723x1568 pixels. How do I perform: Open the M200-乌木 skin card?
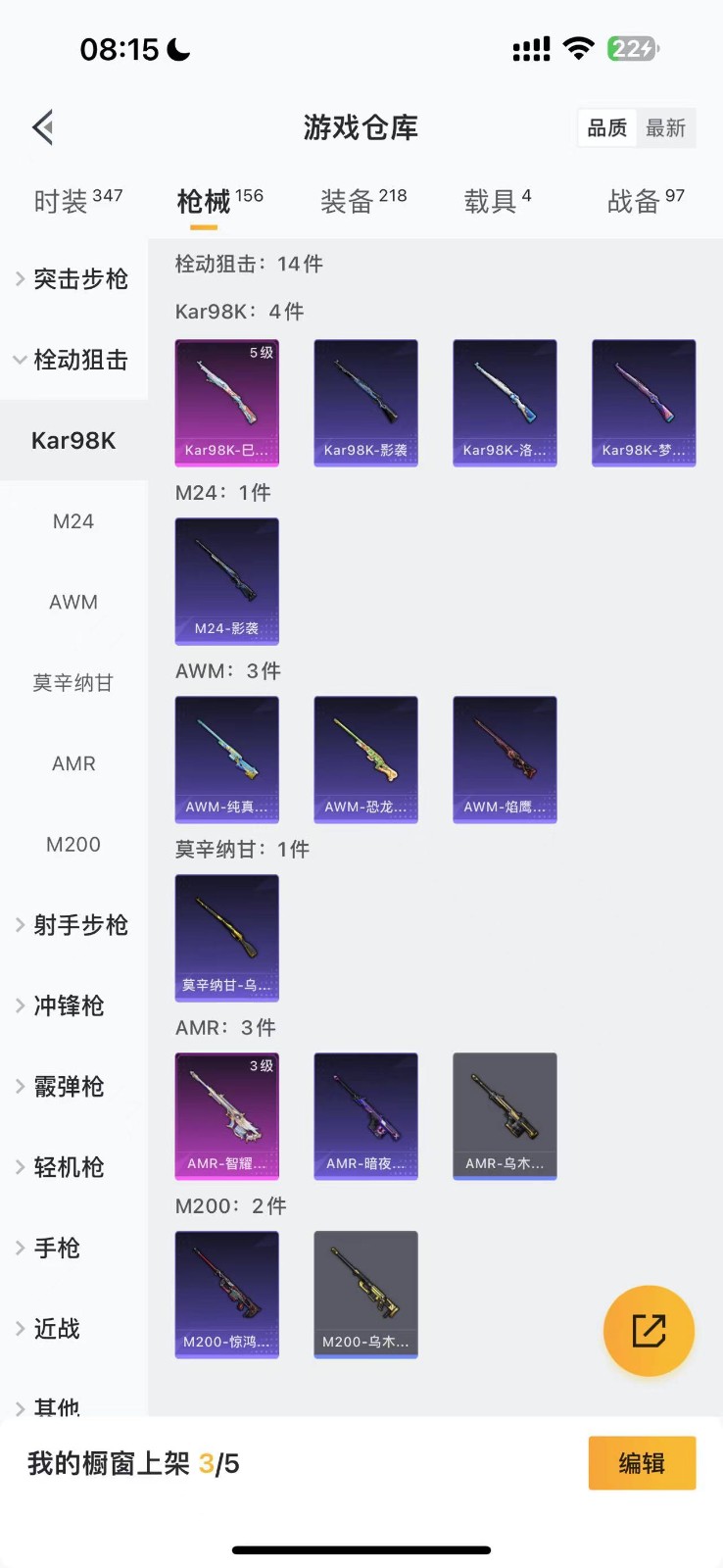coord(366,1295)
